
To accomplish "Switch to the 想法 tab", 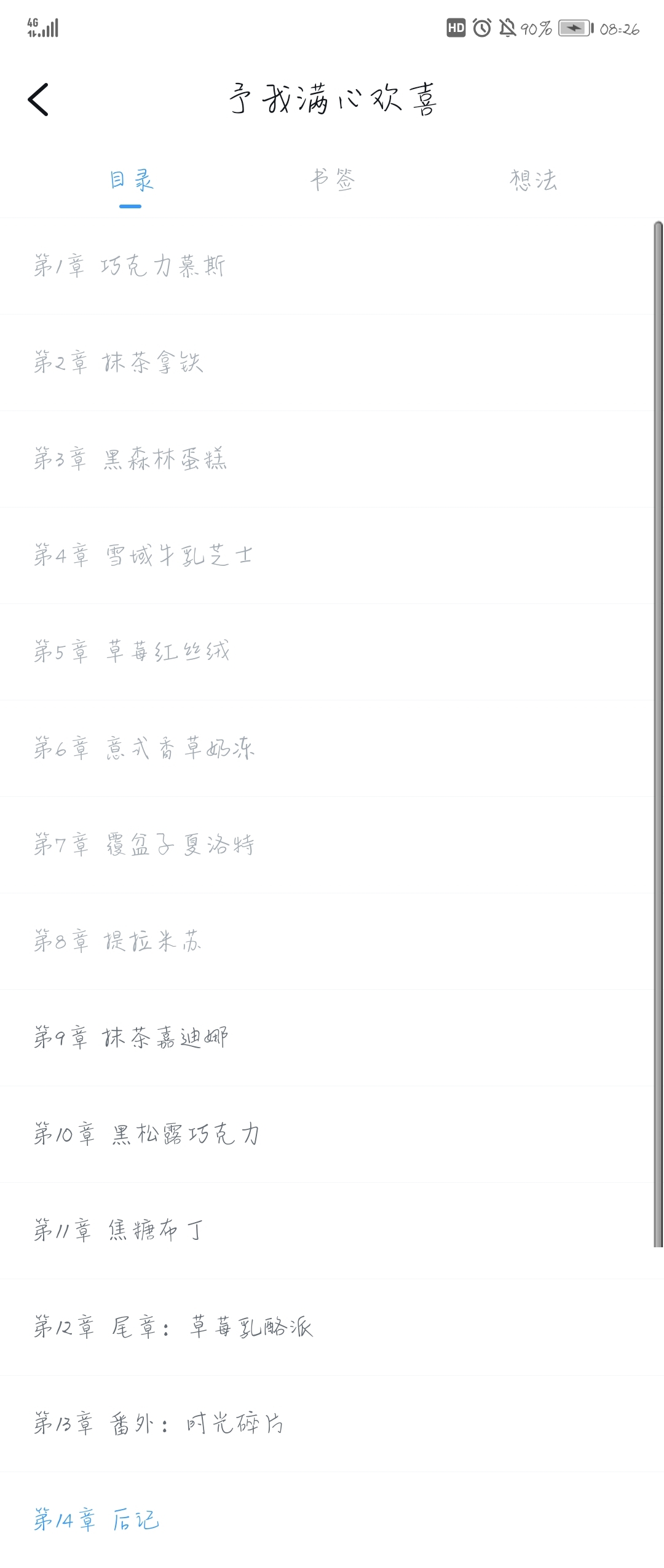I will [x=533, y=180].
